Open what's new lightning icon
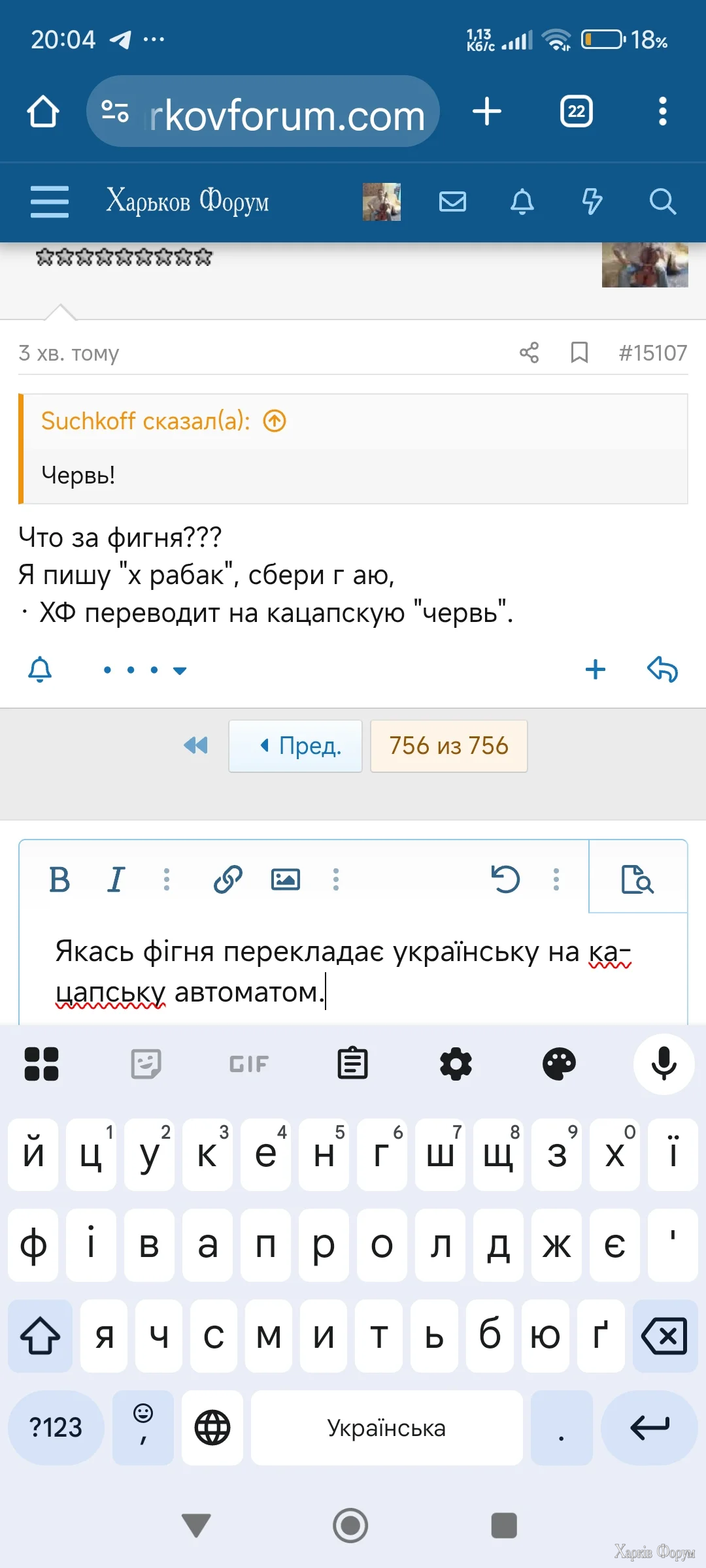Viewport: 706px width, 1568px height. 592,201
